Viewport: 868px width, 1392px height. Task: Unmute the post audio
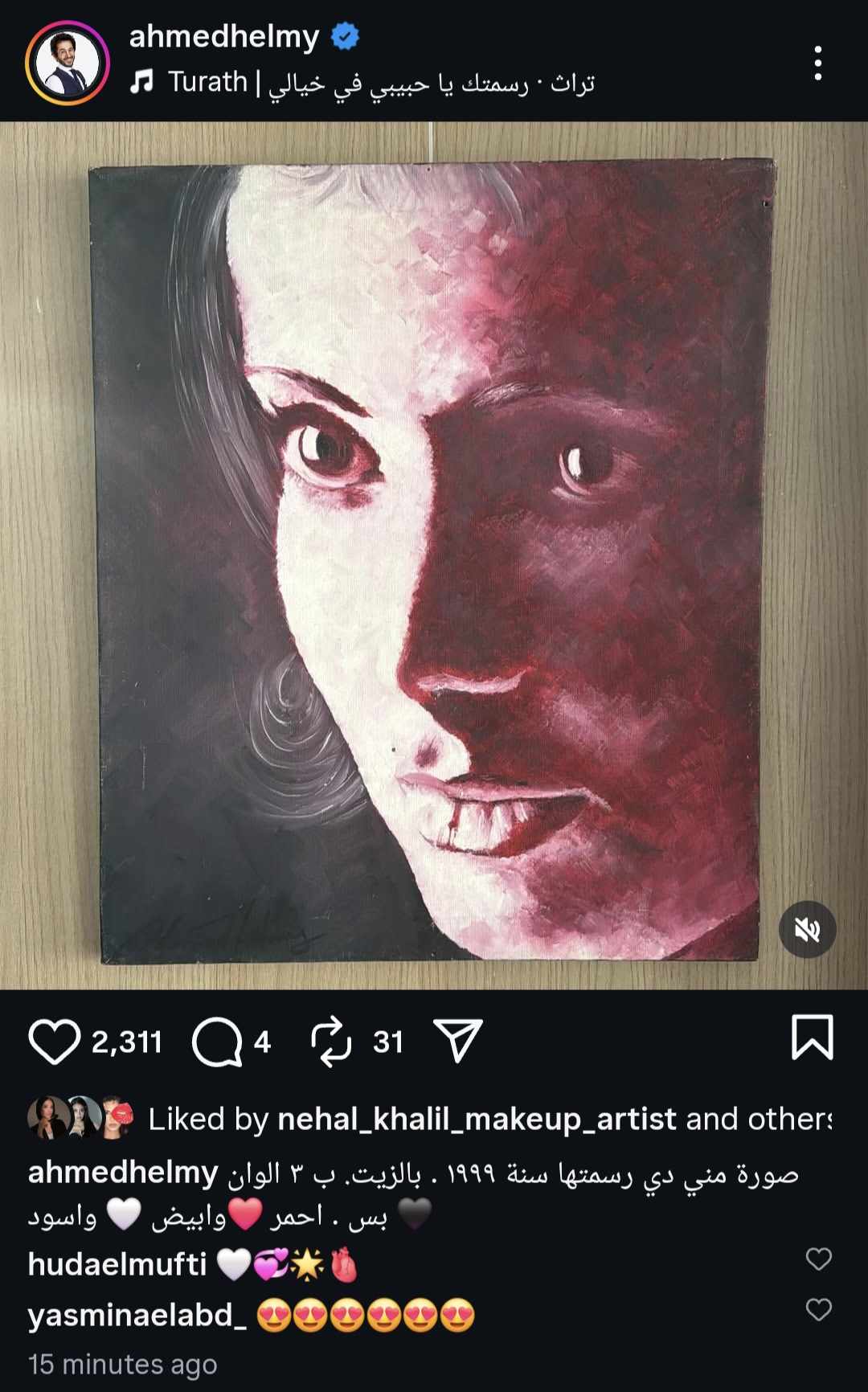click(807, 930)
